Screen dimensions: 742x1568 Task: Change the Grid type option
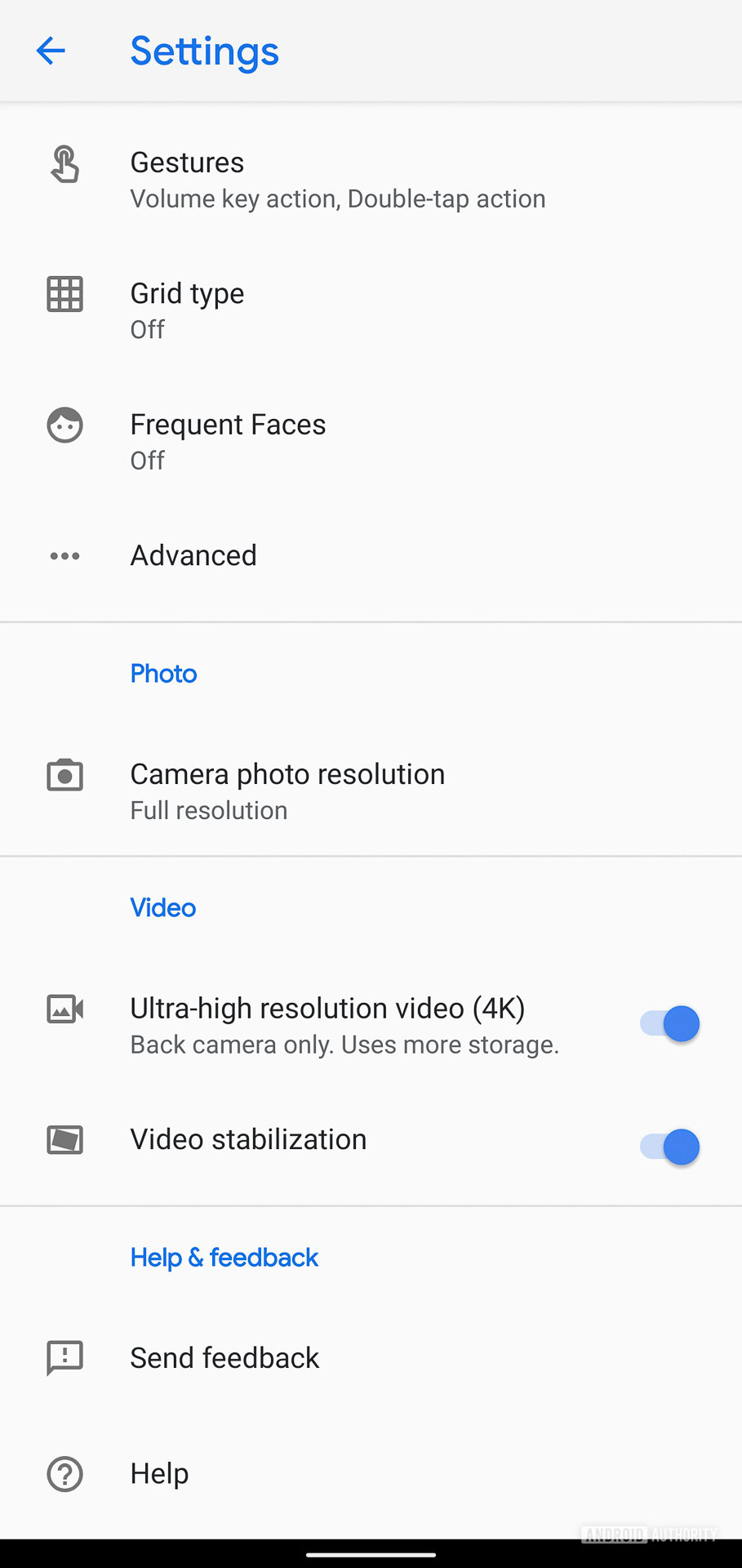point(188,310)
